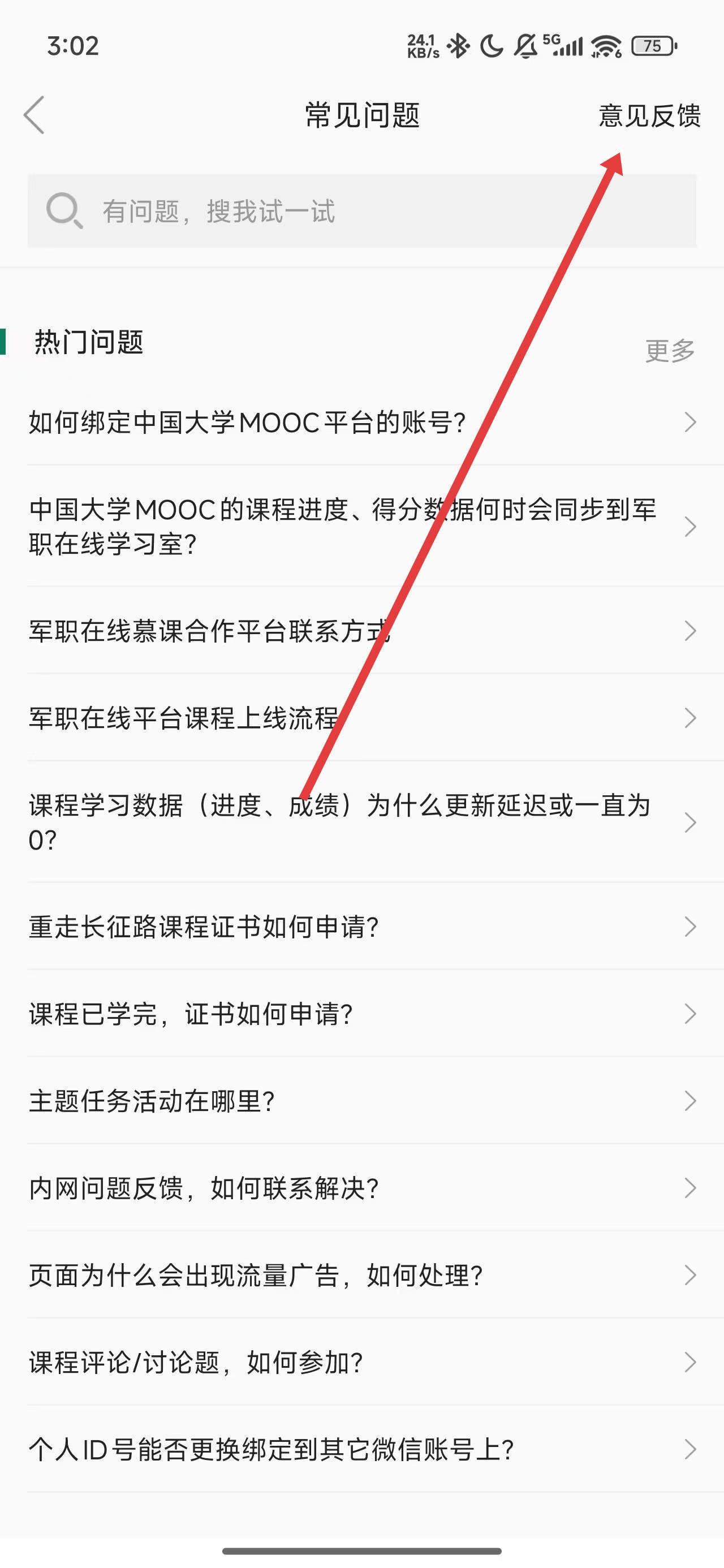This screenshot has width=724, height=1568.
Task: Open 个人ID号能否更换绑定到其它微信账号上
Action: click(361, 1449)
